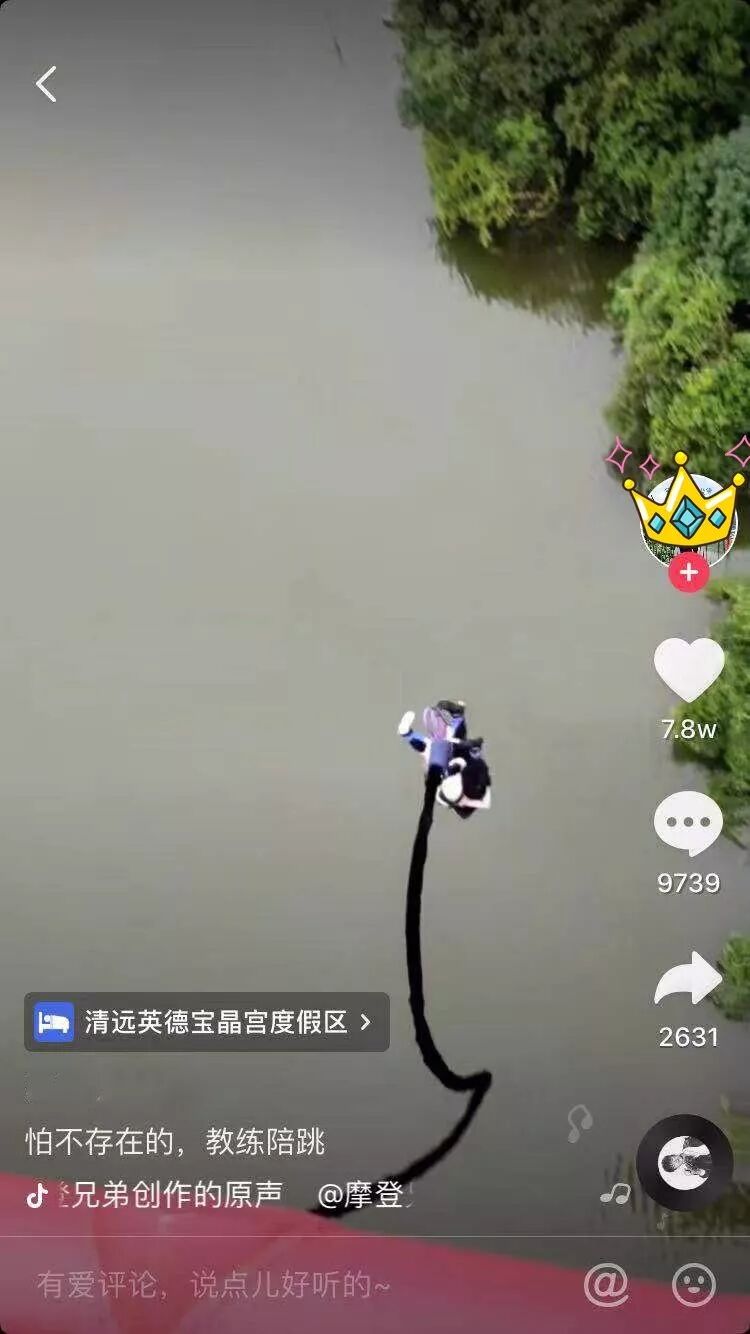Open the spinning music disc
Screen dimensions: 750x1334
685,1163
